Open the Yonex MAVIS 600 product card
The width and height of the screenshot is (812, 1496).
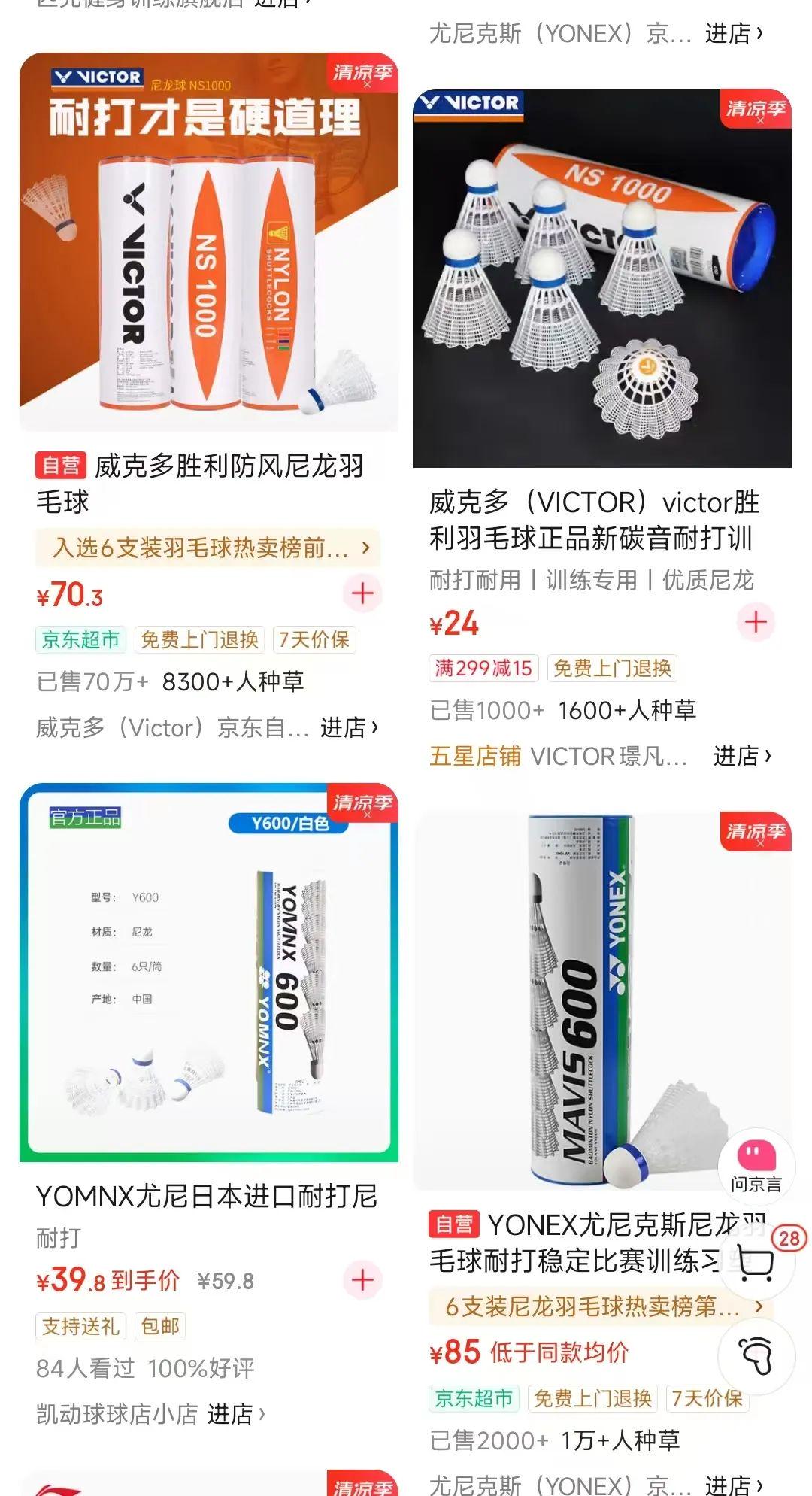[x=602, y=1002]
